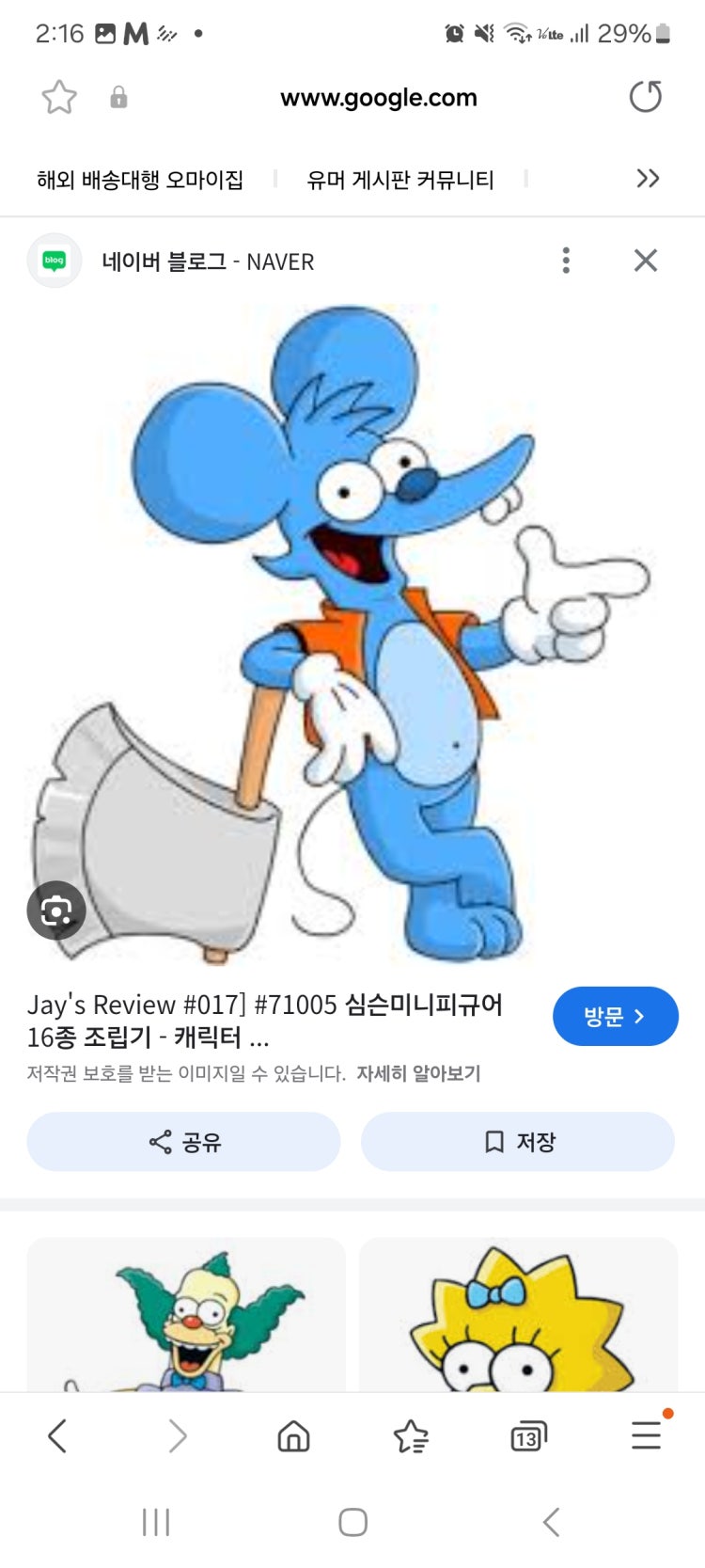Open the 유머 게시판 커뮤니티 bookmark

point(399,179)
